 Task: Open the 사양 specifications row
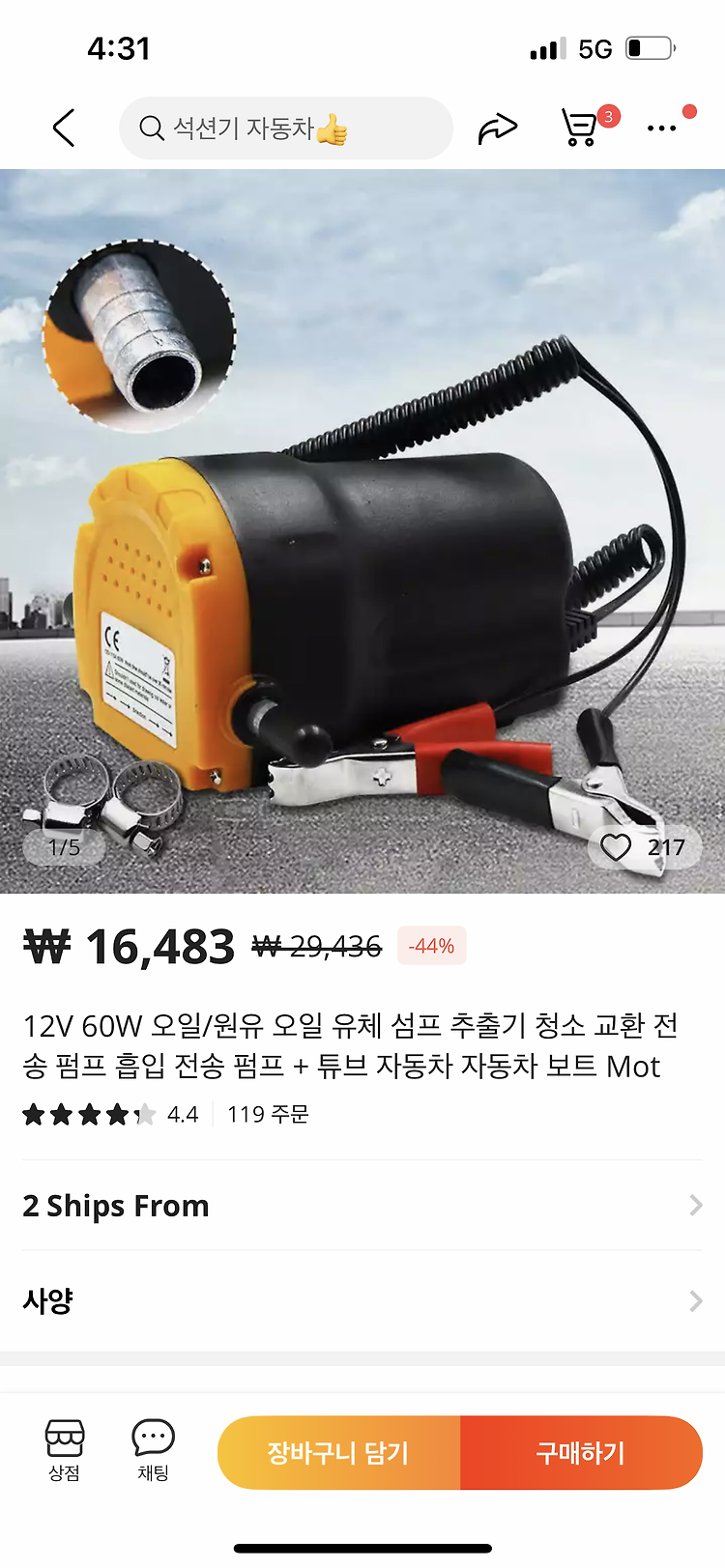point(362,1301)
